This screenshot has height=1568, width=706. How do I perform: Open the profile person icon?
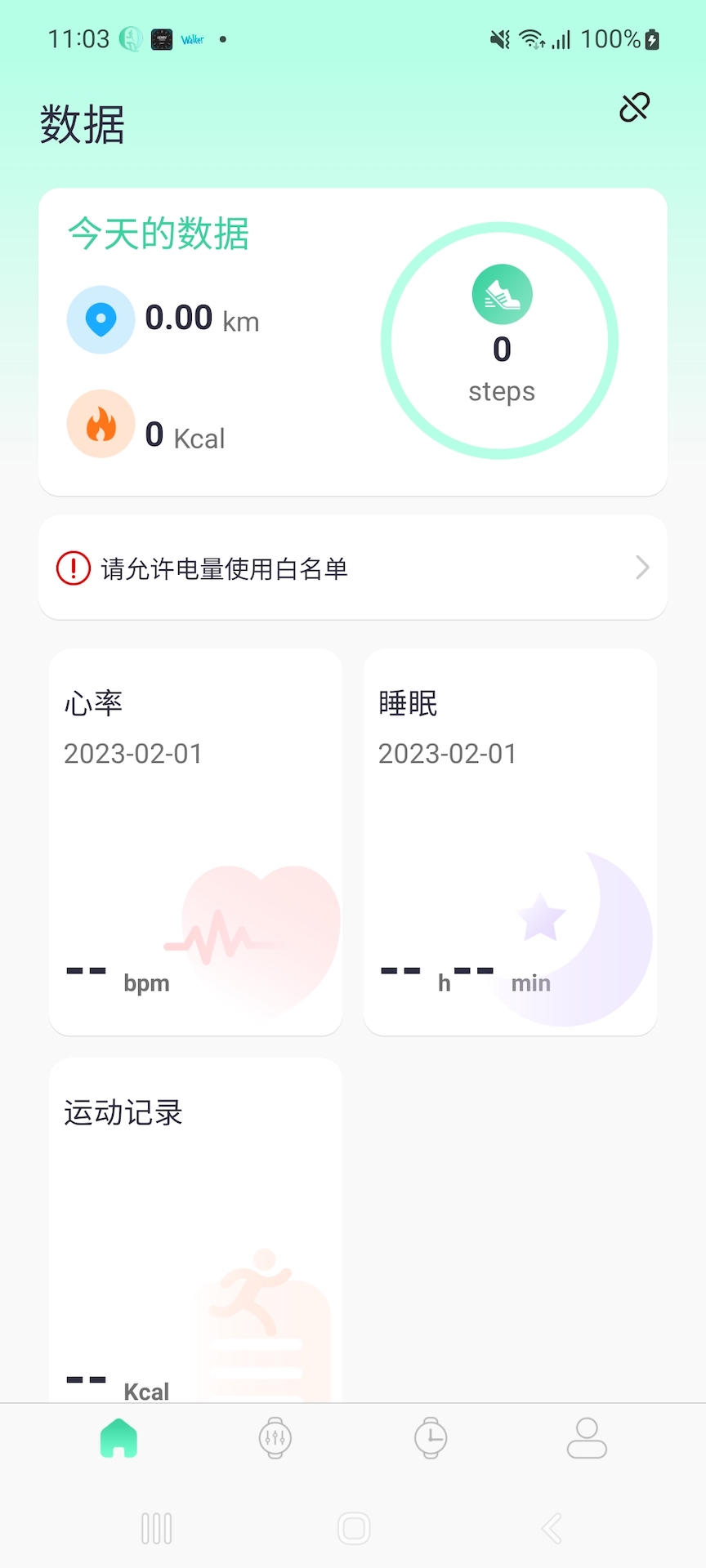tap(587, 1439)
